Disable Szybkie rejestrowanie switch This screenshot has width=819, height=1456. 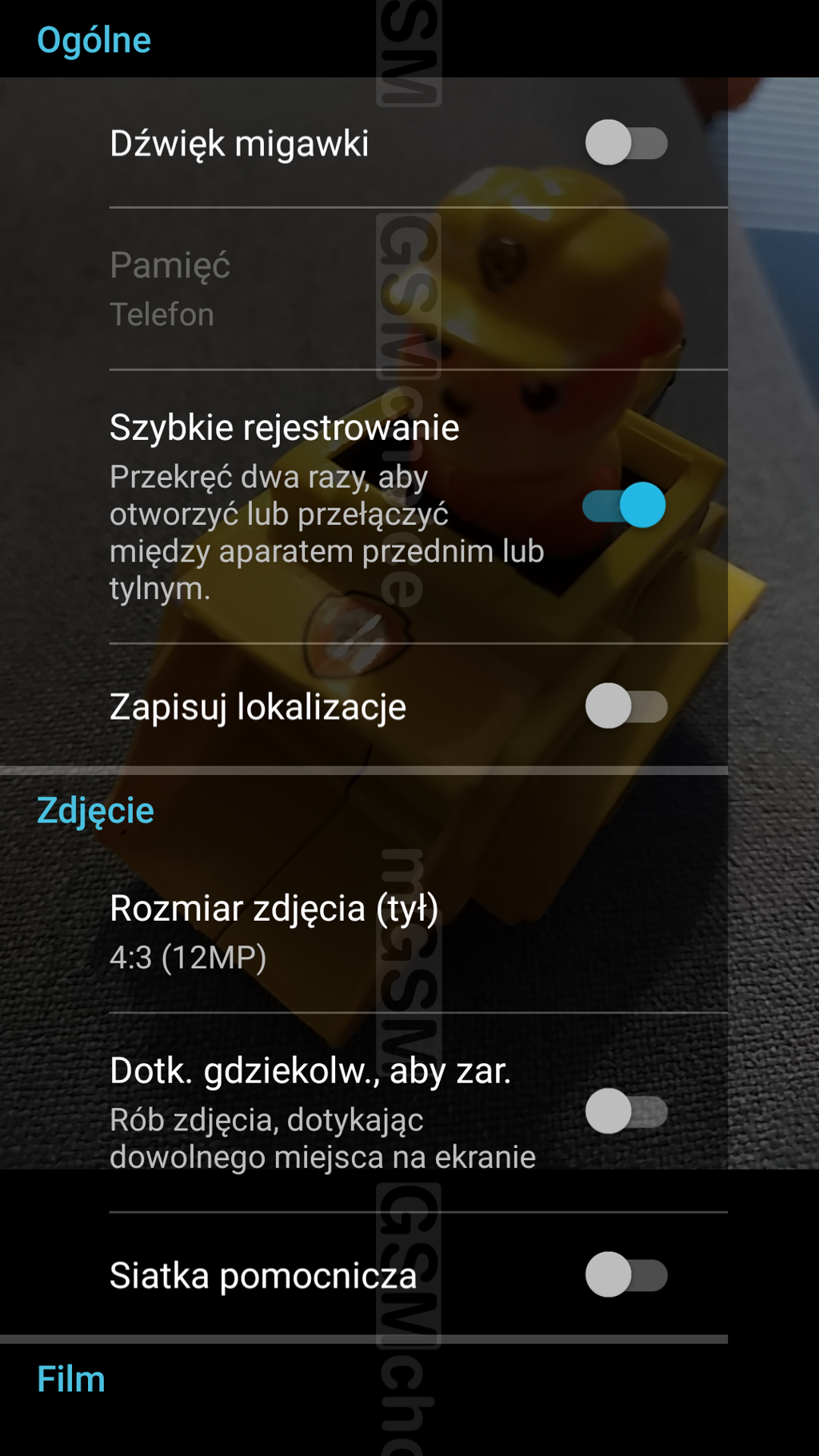click(x=625, y=506)
